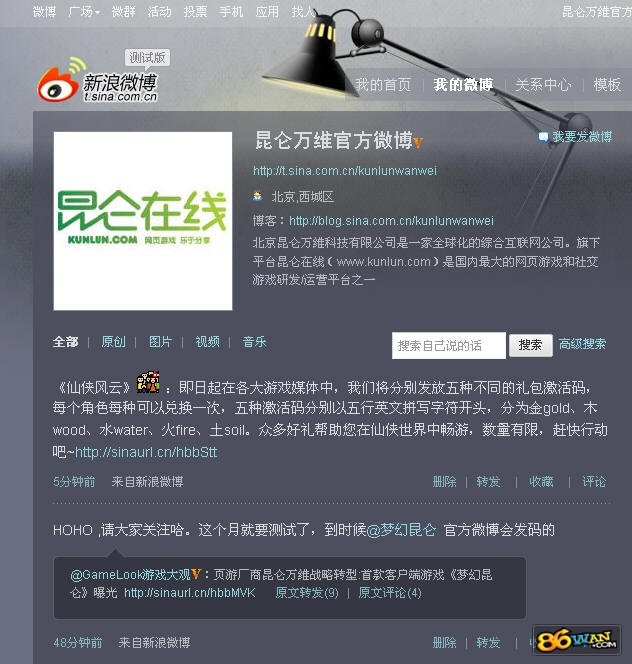Image resolution: width=632 pixels, height=664 pixels.
Task: Open the @梦幻昆仑 mention
Action: [x=401, y=530]
